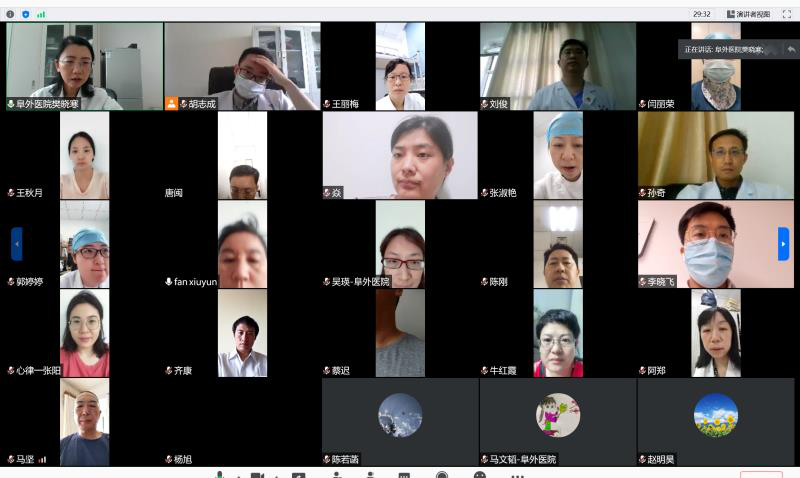800x478 pixels.
Task: Select 胡志成's video tile
Action: click(242, 66)
